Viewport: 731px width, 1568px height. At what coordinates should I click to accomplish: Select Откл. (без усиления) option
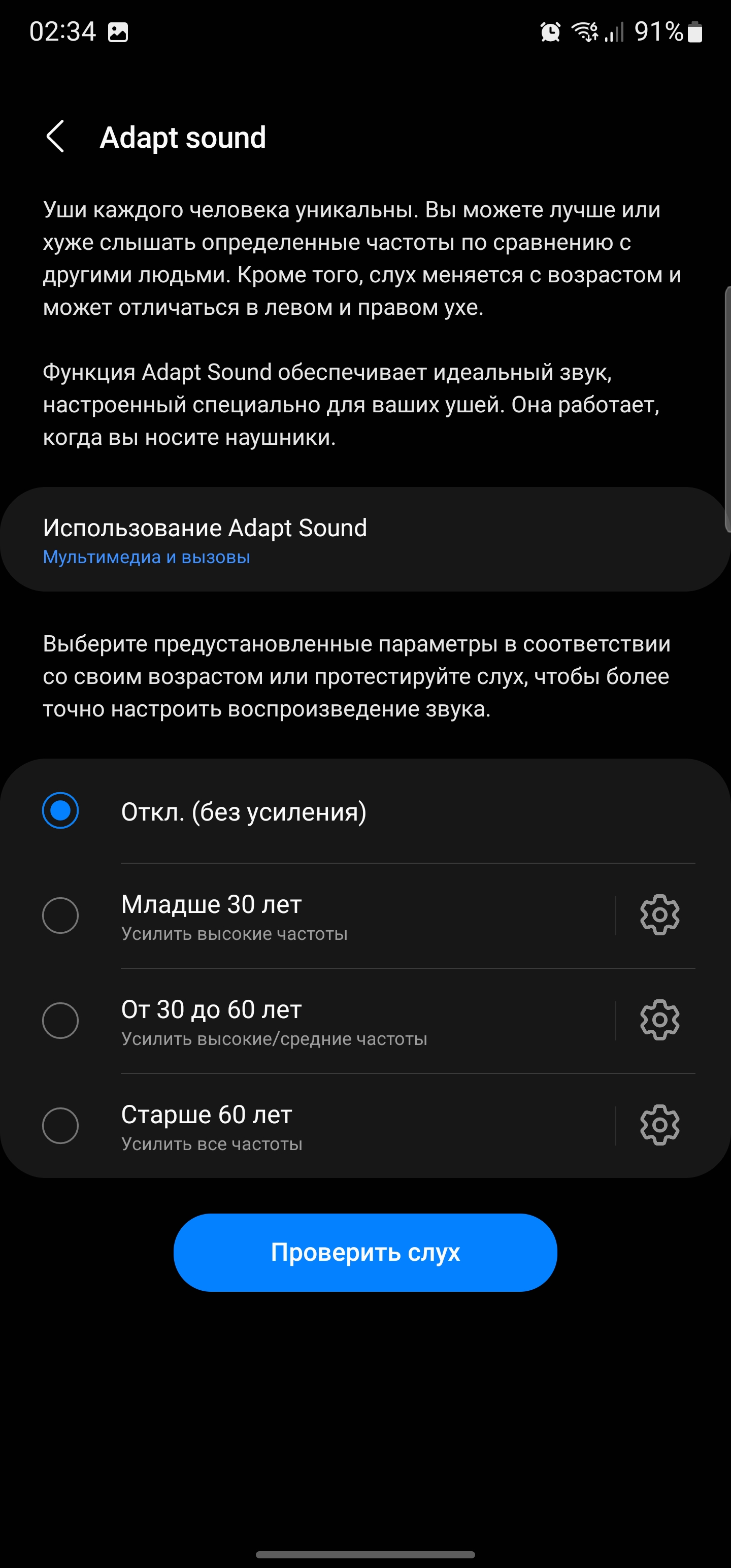[x=60, y=811]
